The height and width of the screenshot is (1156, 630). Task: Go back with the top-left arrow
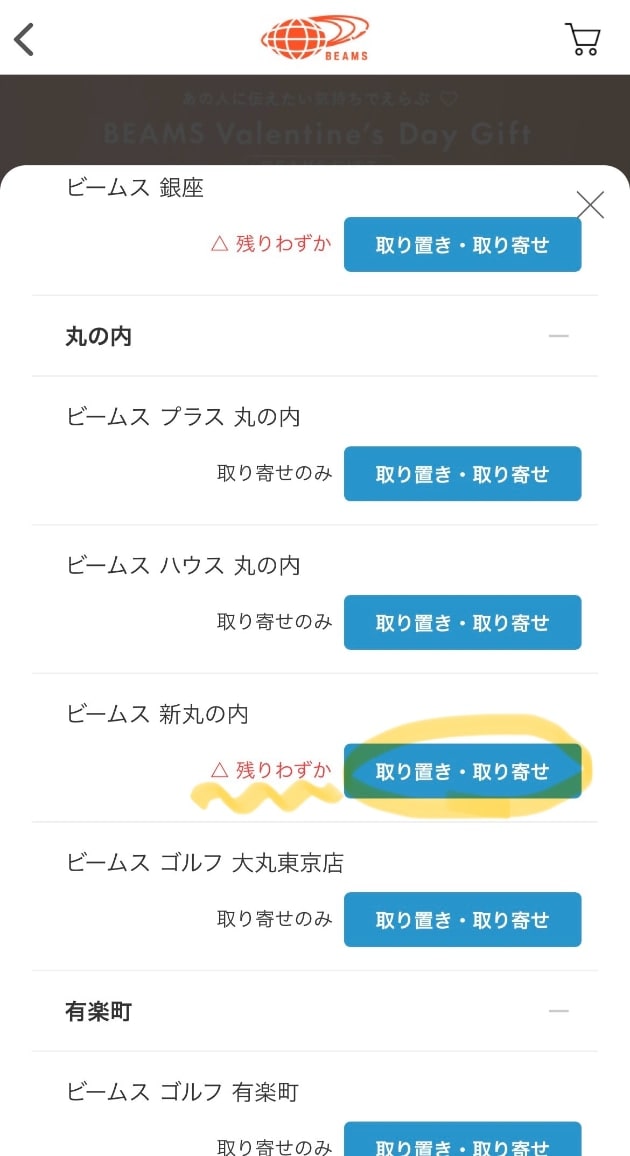coord(24,39)
